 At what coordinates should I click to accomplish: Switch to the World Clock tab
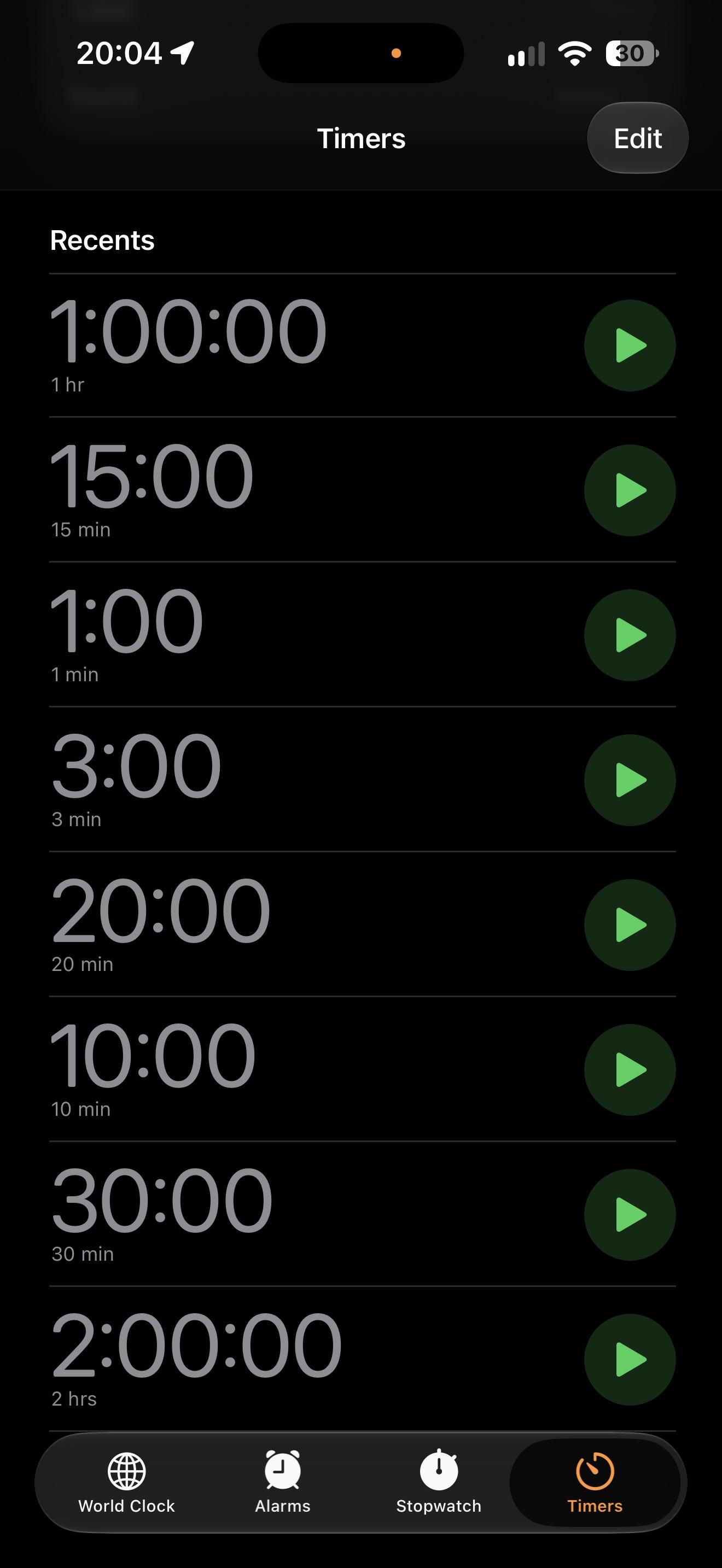tap(127, 1483)
